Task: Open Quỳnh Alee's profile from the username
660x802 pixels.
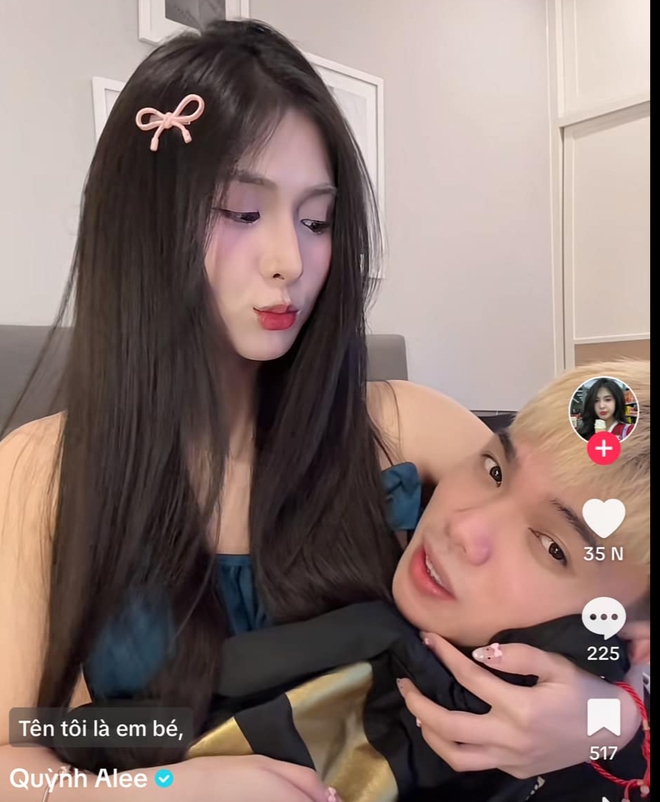Action: [78, 778]
